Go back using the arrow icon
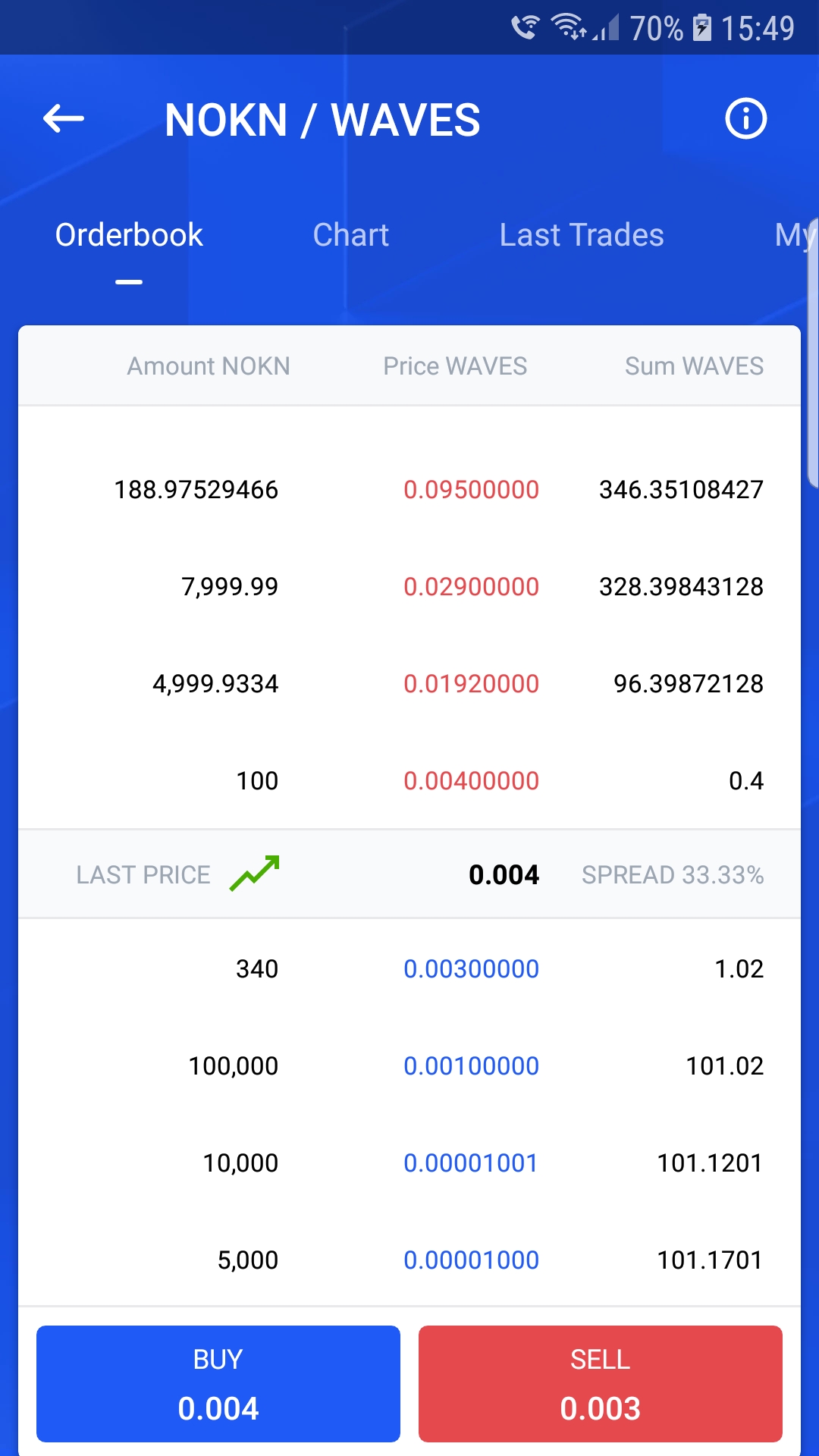The height and width of the screenshot is (1456, 819). click(x=64, y=119)
